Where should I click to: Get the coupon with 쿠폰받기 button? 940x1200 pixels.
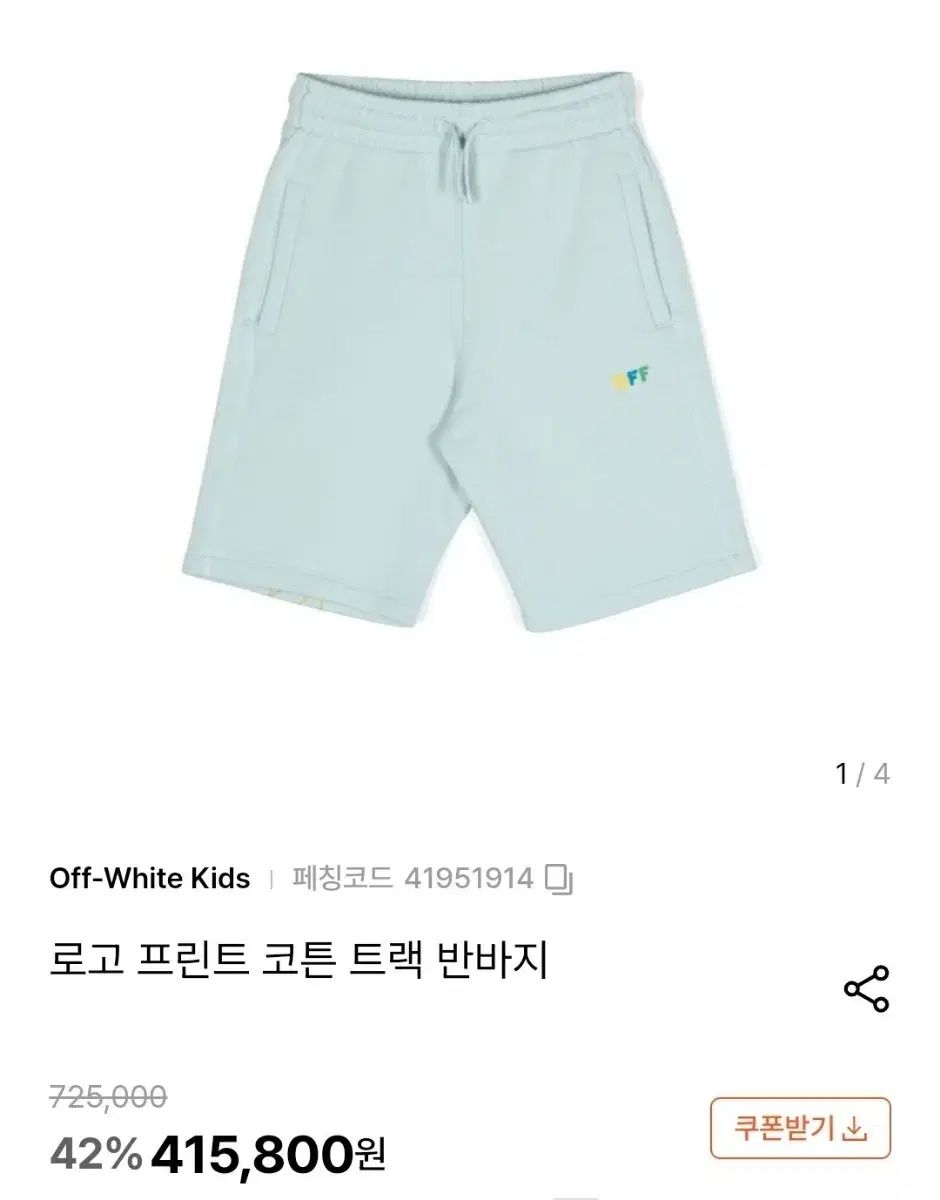click(800, 1130)
